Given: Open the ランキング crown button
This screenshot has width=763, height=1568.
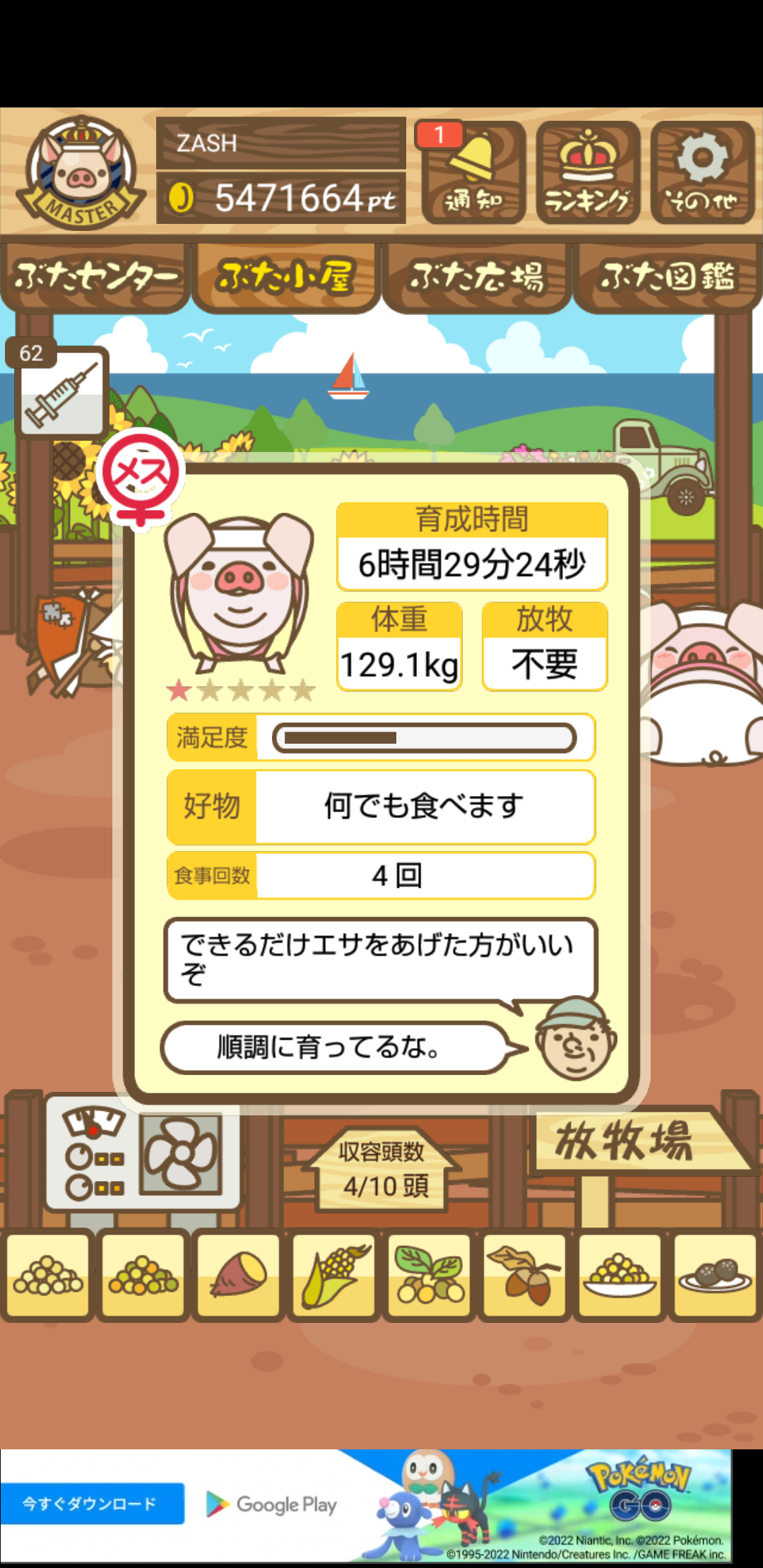Looking at the screenshot, I should click(588, 172).
